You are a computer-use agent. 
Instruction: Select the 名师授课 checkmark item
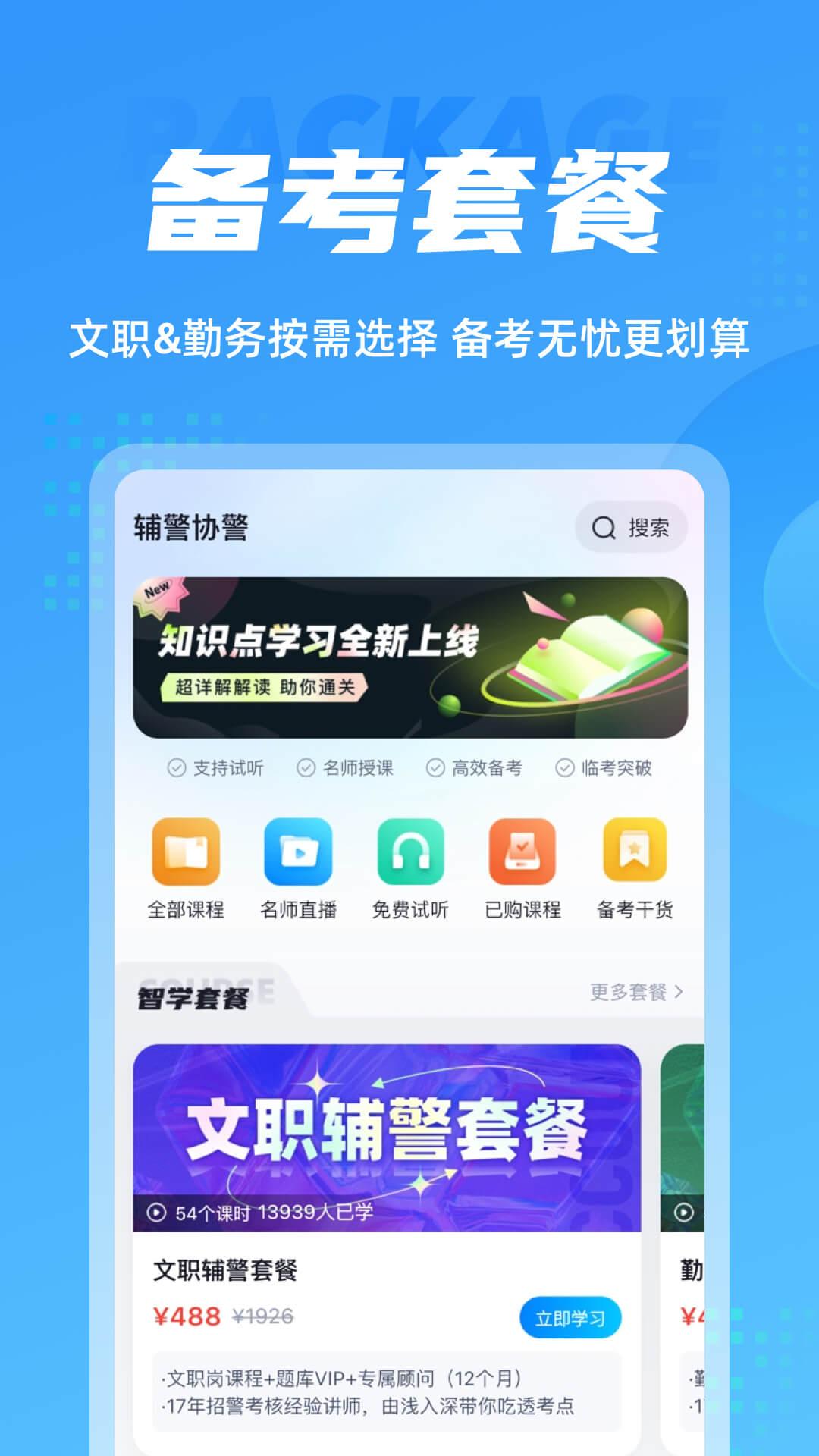344,767
